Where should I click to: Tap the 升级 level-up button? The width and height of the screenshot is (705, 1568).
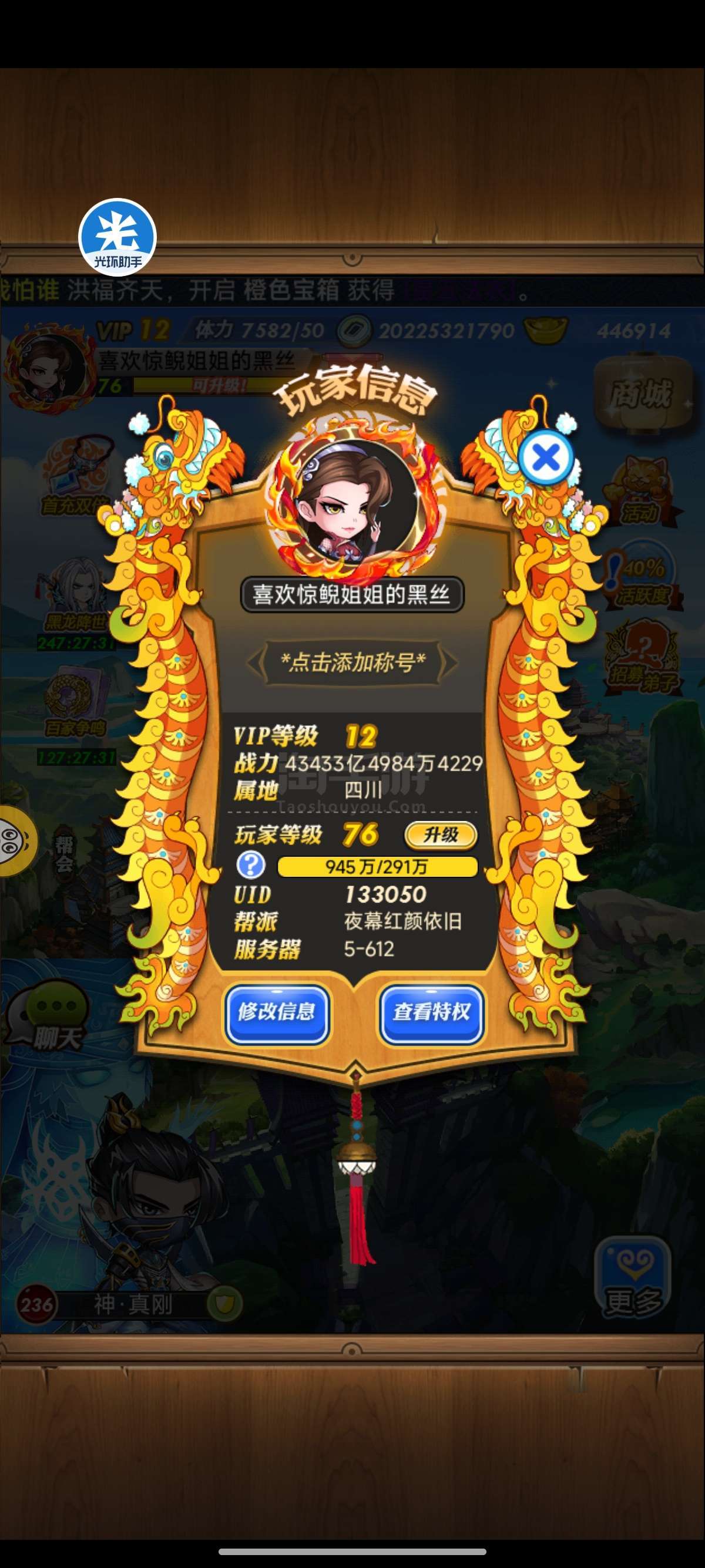(441, 835)
